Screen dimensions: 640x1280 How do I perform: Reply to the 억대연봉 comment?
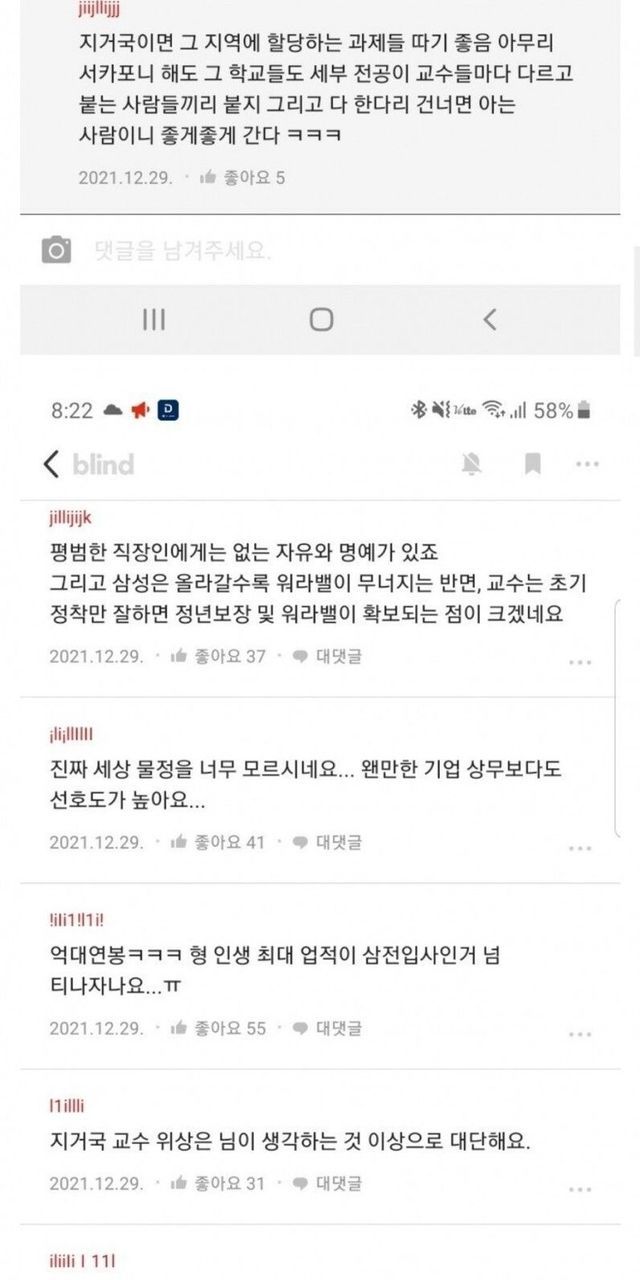click(327, 1027)
